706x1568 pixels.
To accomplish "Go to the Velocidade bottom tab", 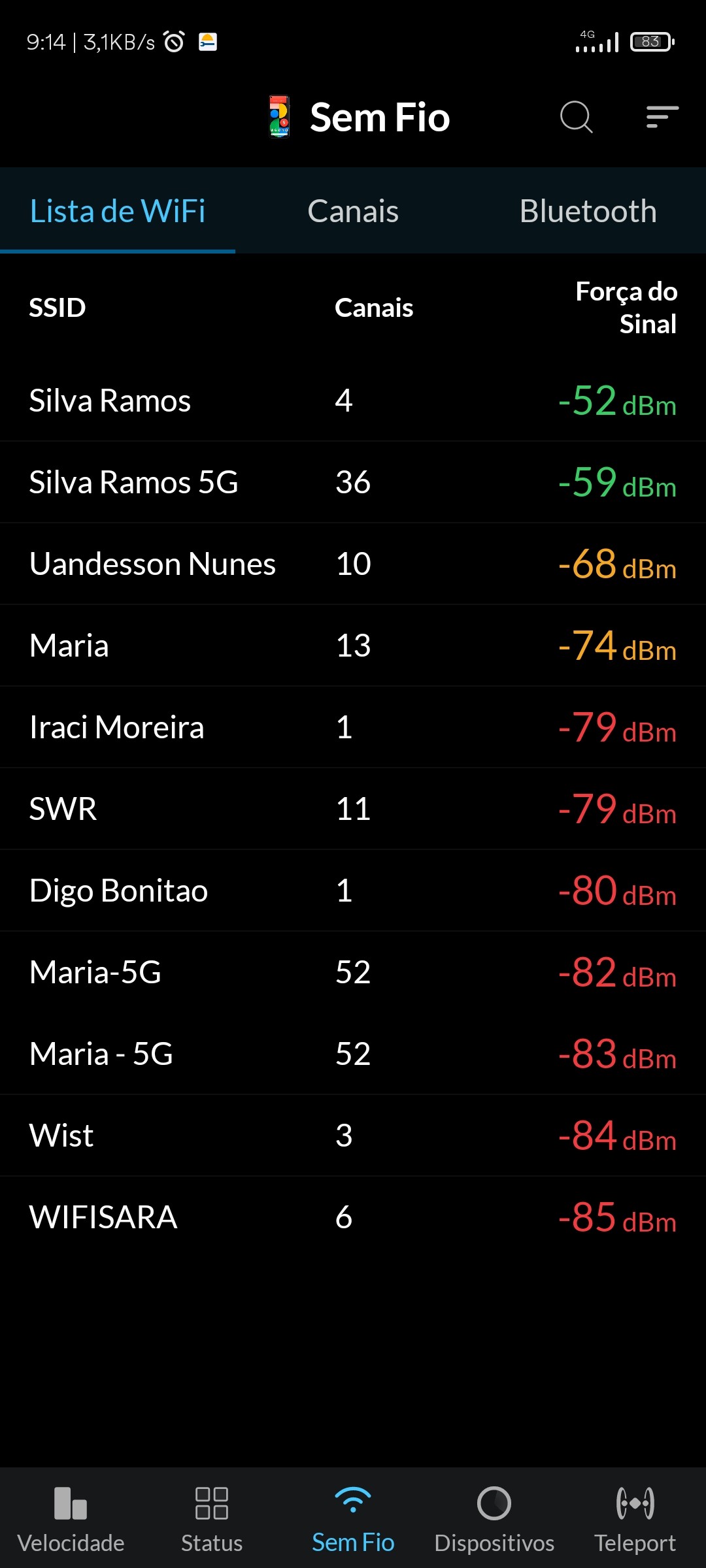I will (71, 1518).
